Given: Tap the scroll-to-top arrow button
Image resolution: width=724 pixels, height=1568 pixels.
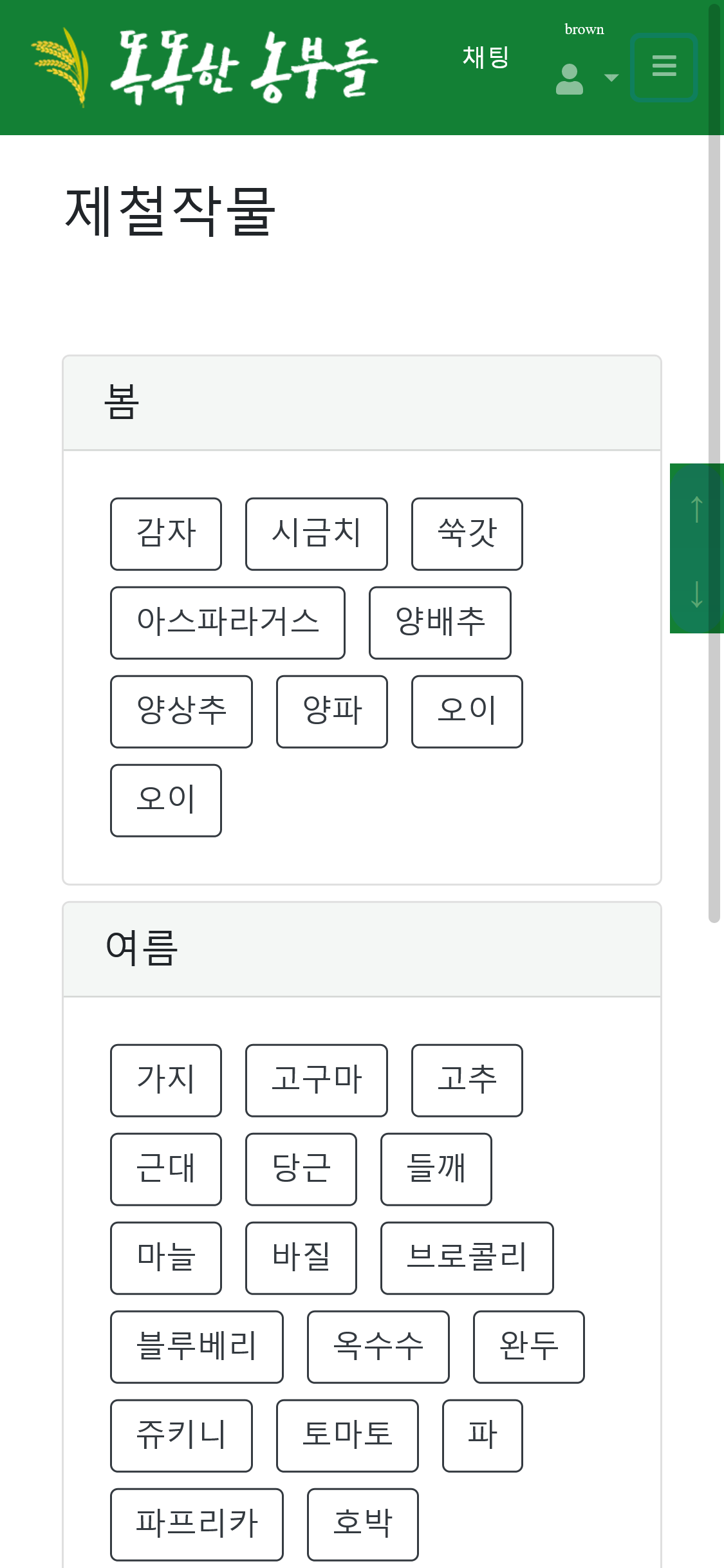Looking at the screenshot, I should 696,509.
